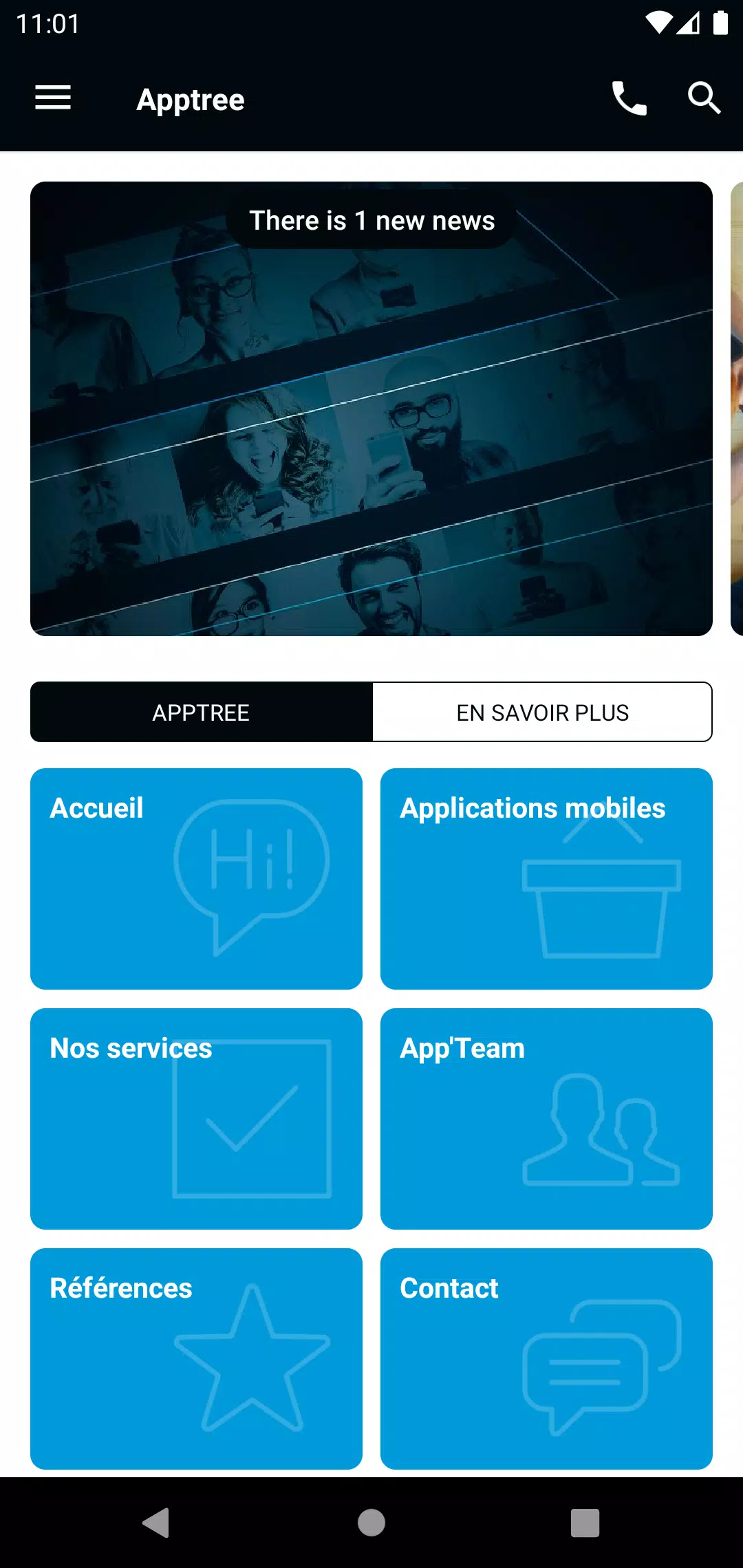743x1568 pixels.
Task: Open the Références tile
Action: (x=196, y=1358)
